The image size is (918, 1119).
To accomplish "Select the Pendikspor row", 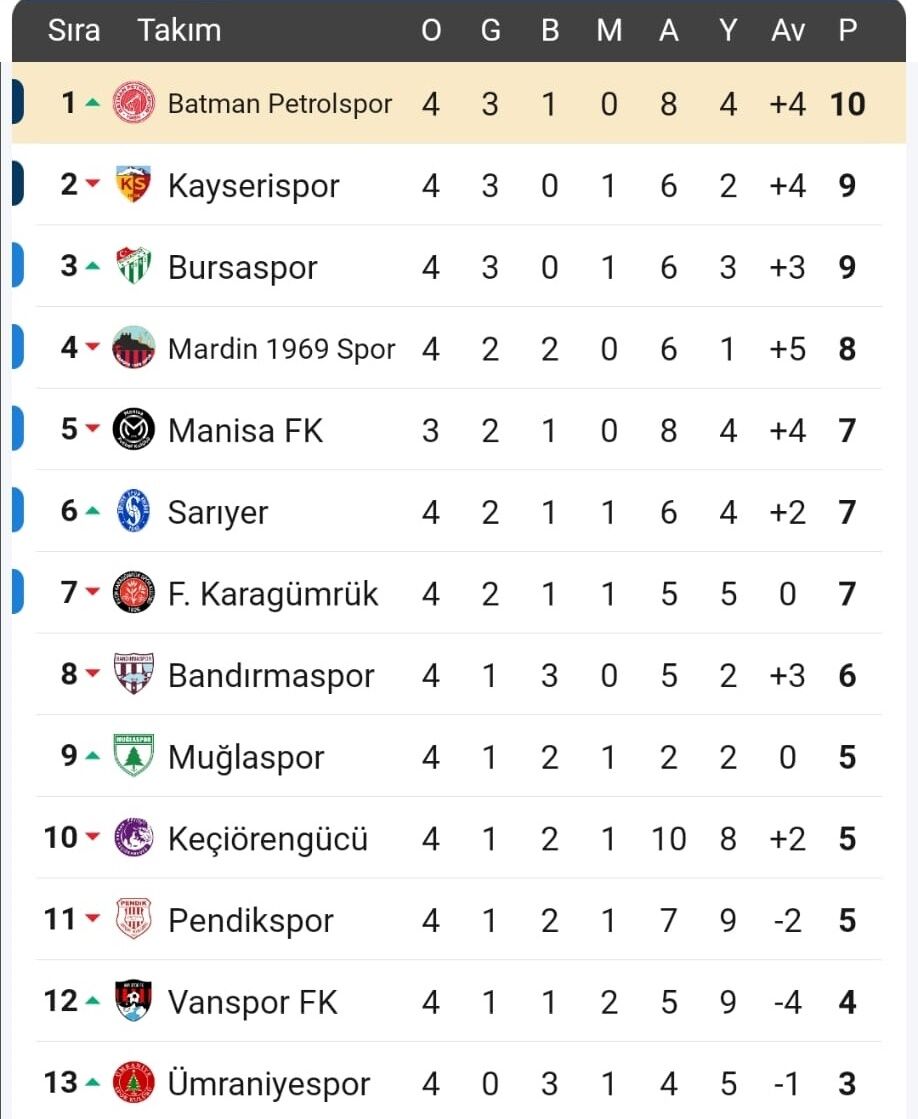I will [x=459, y=920].
